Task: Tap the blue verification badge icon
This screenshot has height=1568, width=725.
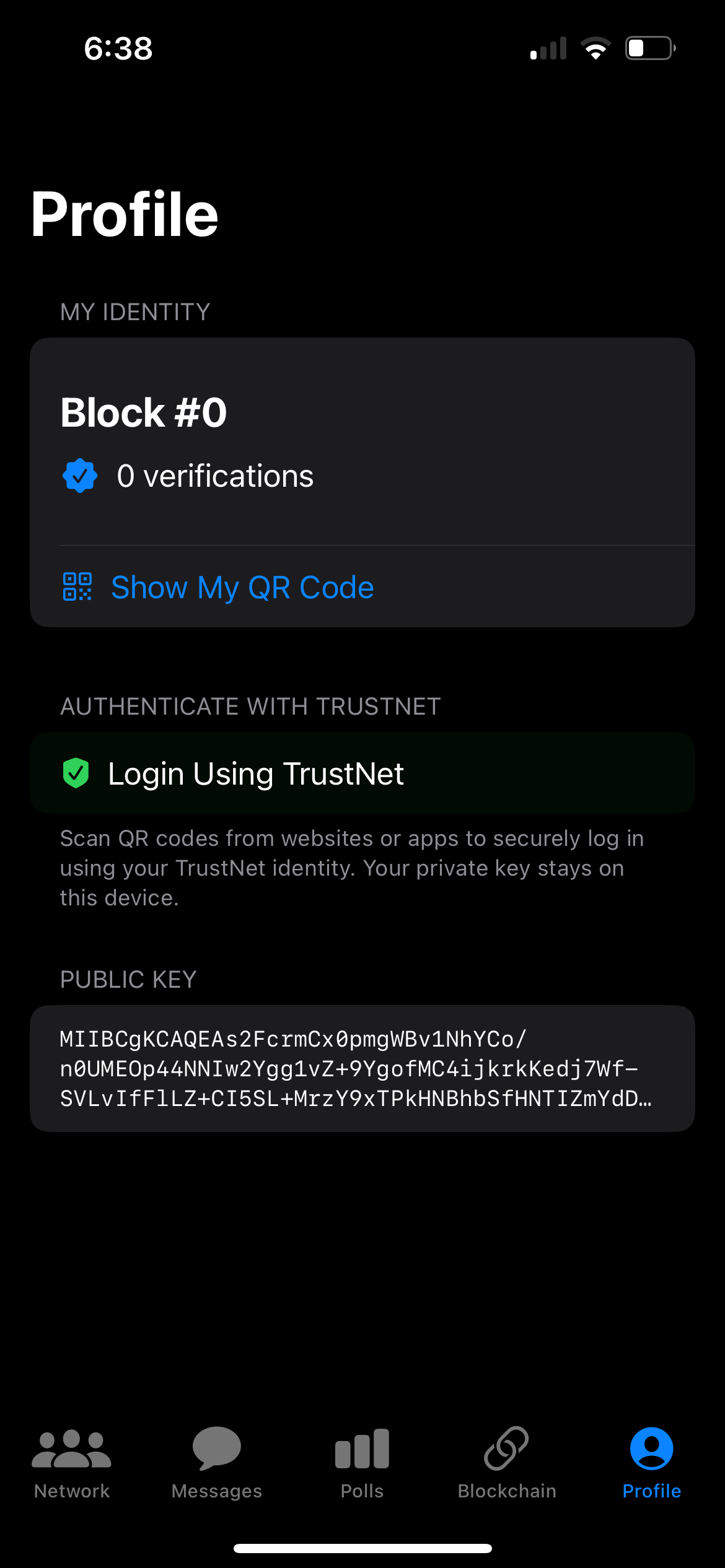Action: click(80, 475)
